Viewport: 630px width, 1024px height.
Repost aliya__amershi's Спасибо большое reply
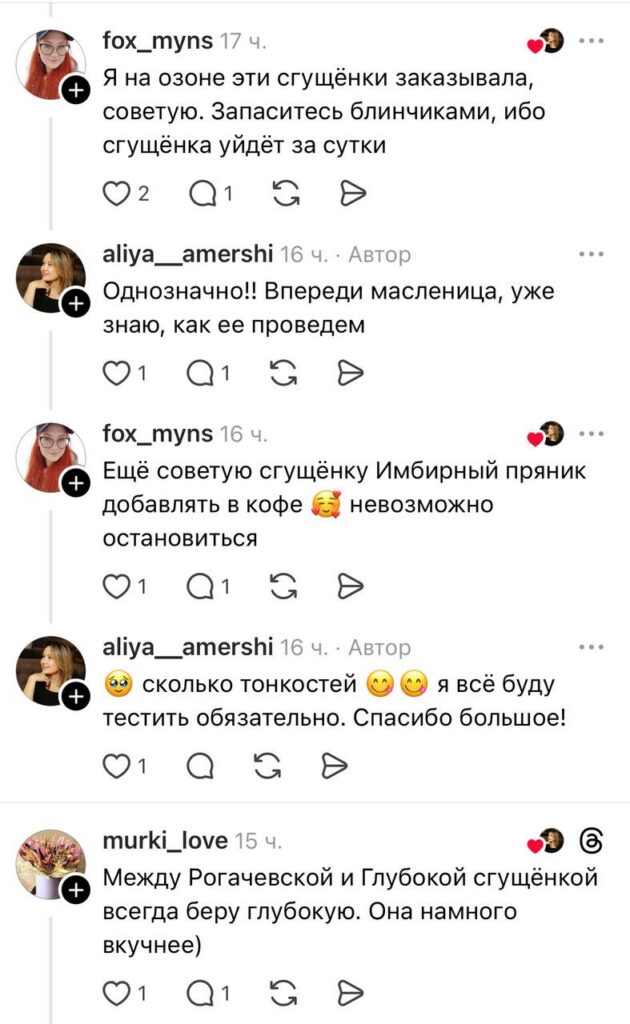click(x=266, y=766)
